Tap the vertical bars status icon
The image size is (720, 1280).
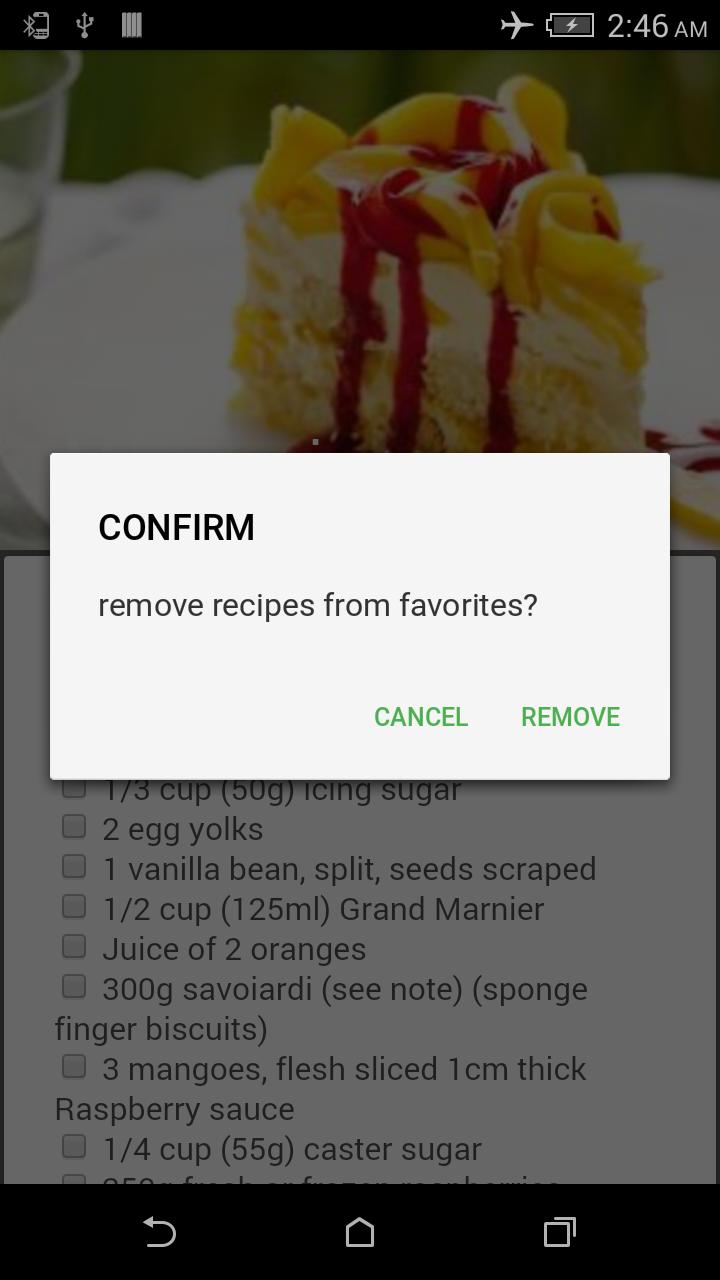(133, 25)
